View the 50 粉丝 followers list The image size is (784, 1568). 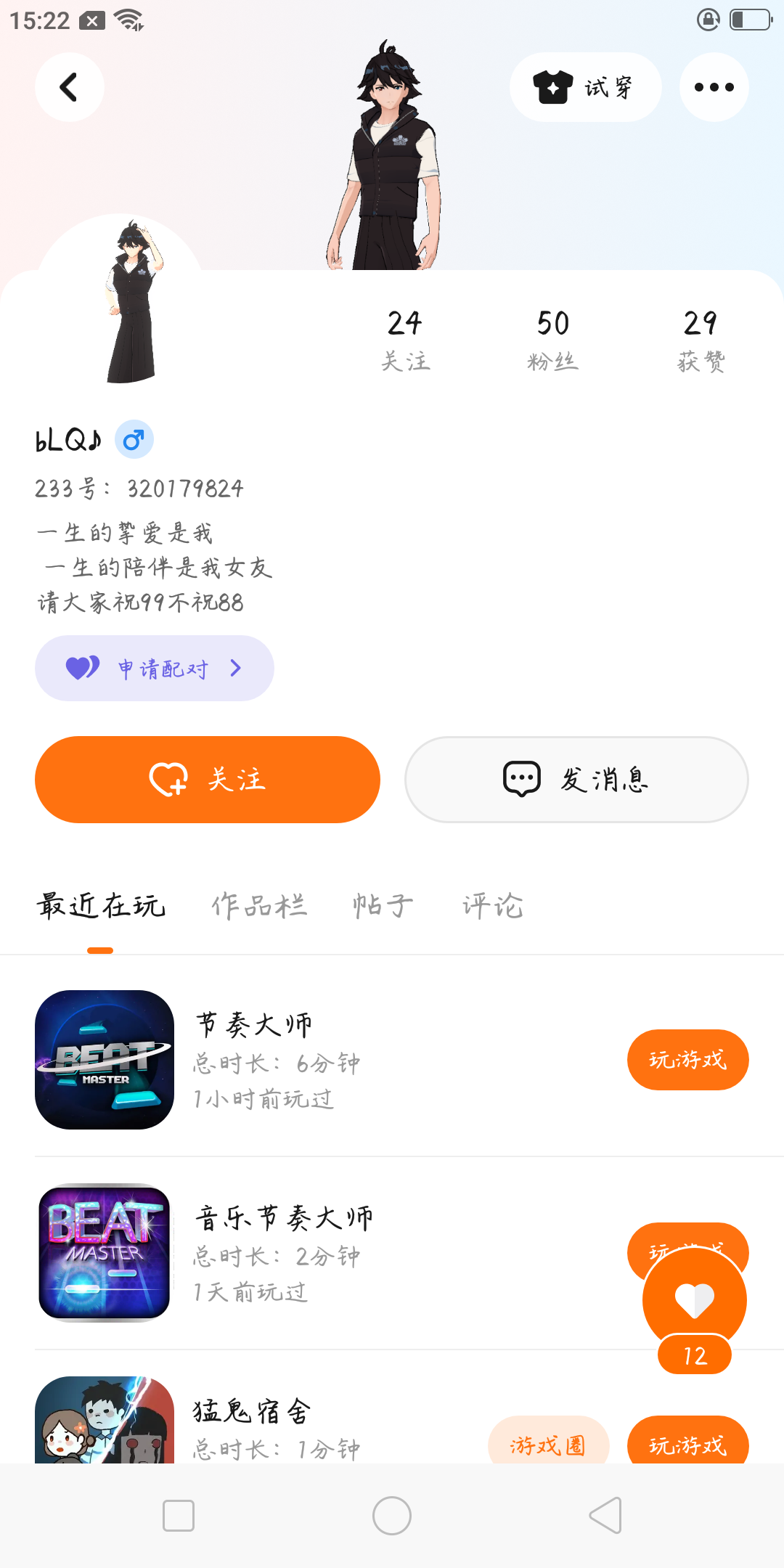552,340
